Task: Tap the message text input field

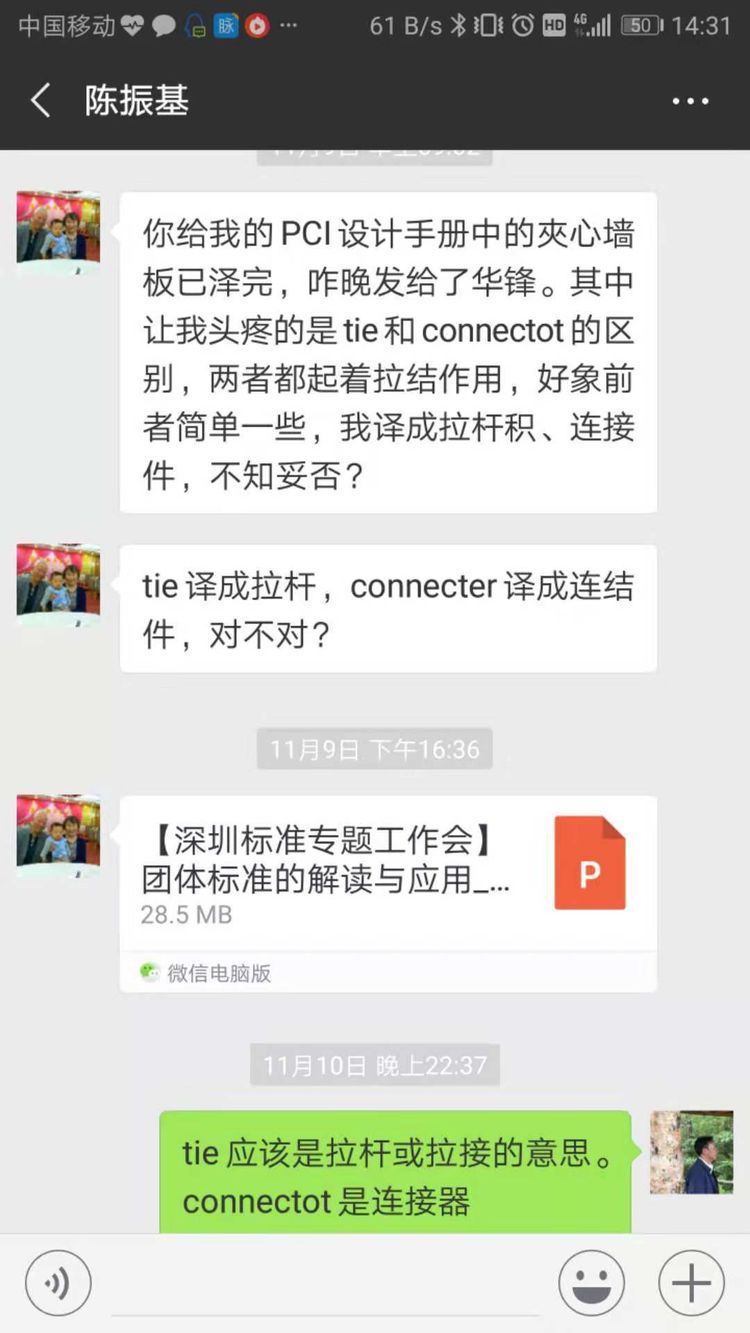Action: click(325, 1285)
